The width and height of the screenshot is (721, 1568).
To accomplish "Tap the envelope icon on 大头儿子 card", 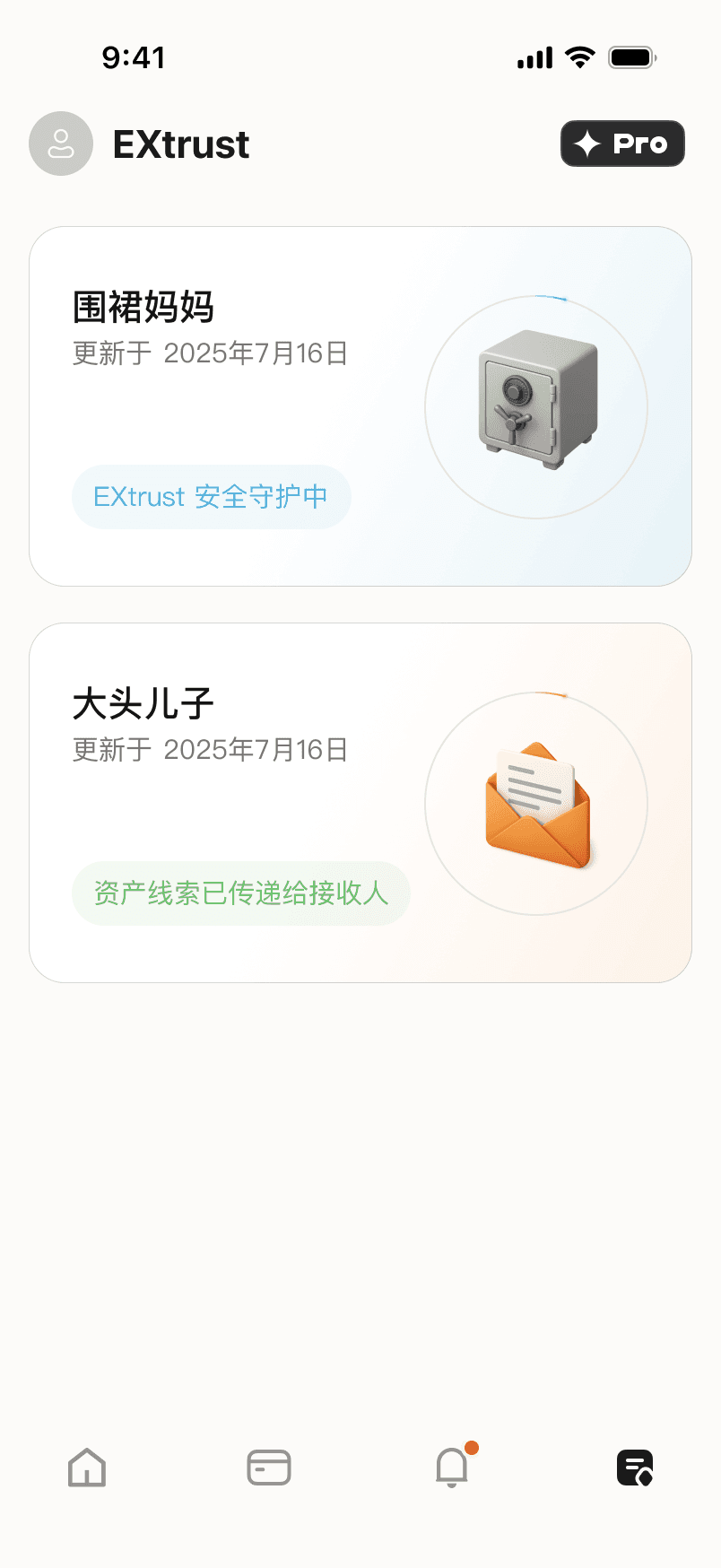I will click(x=535, y=805).
